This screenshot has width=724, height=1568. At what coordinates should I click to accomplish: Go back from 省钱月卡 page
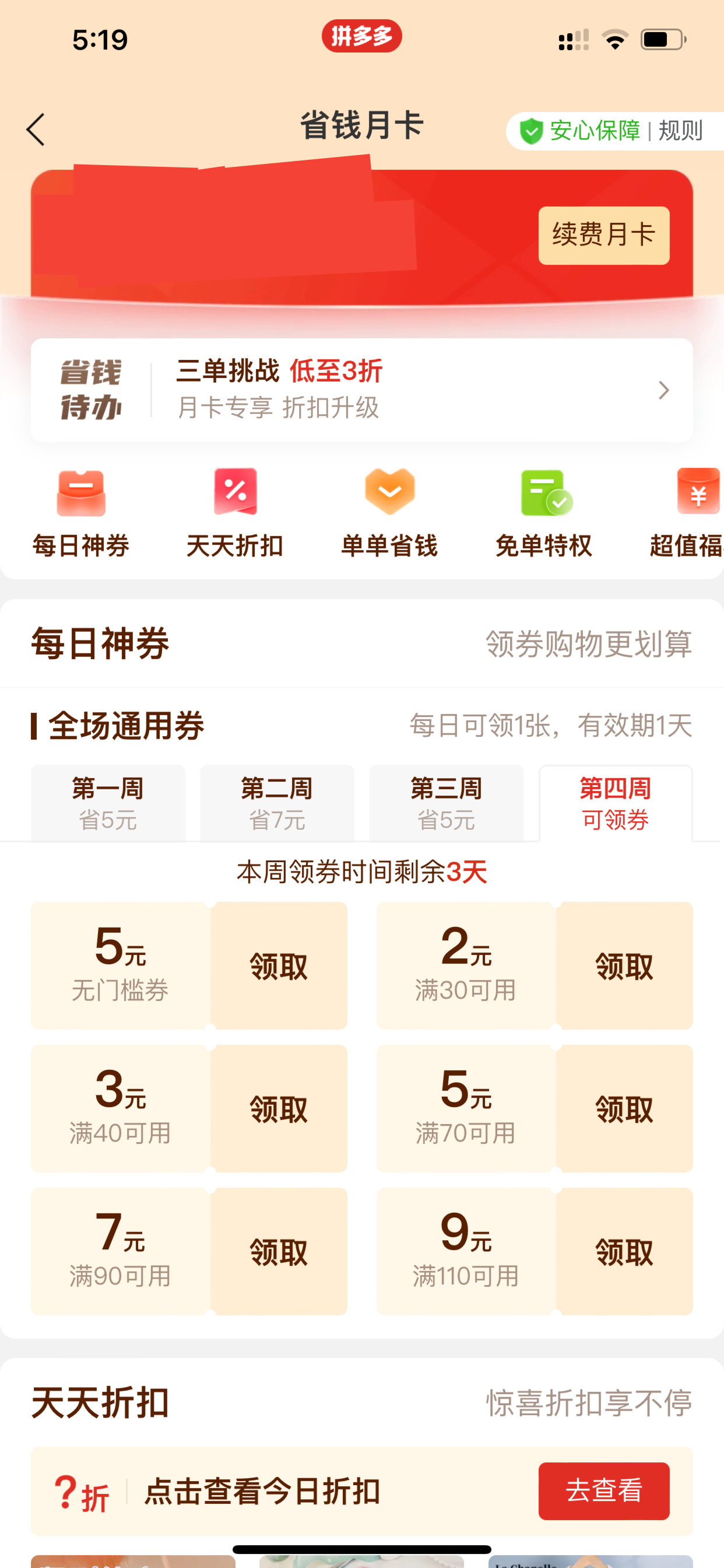tap(36, 129)
